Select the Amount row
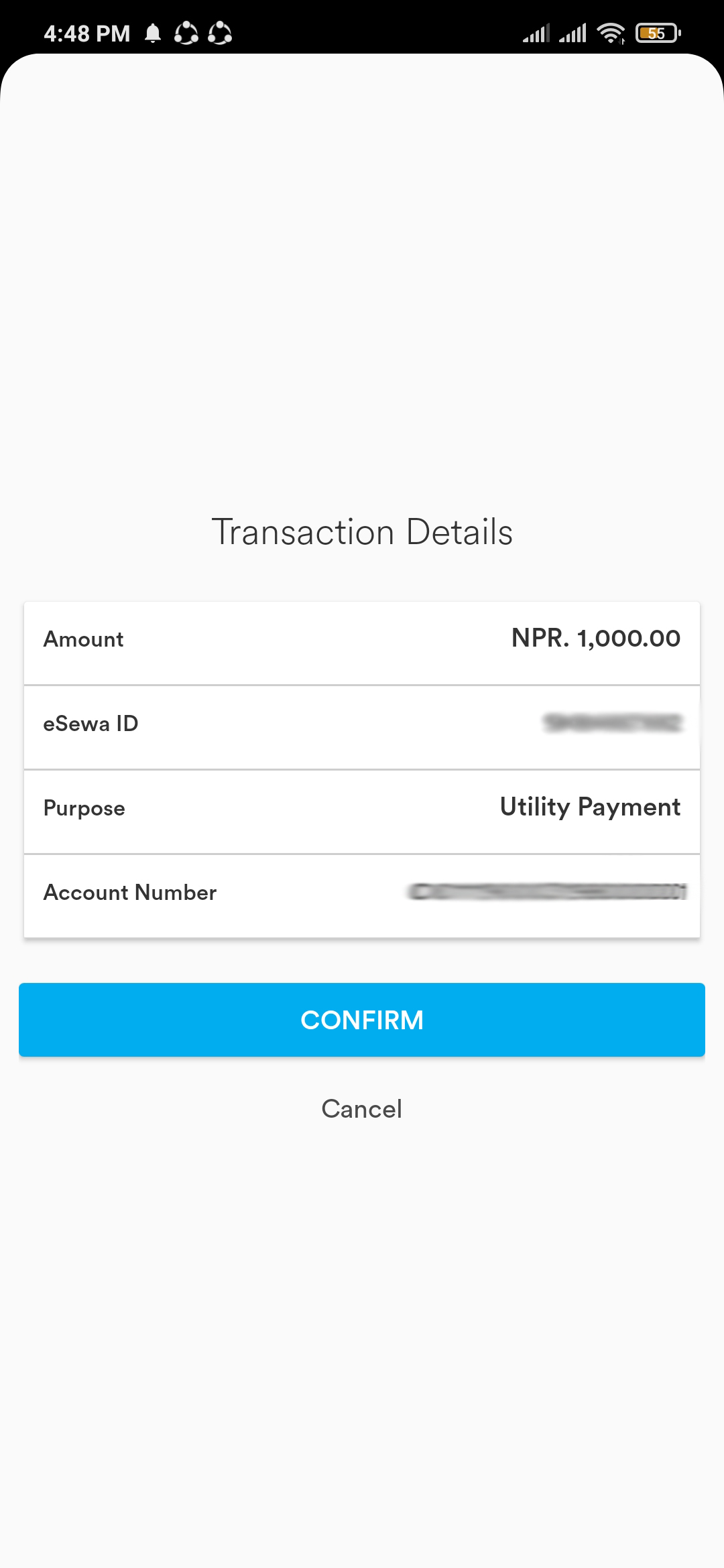Viewport: 724px width, 1568px height. click(x=362, y=640)
